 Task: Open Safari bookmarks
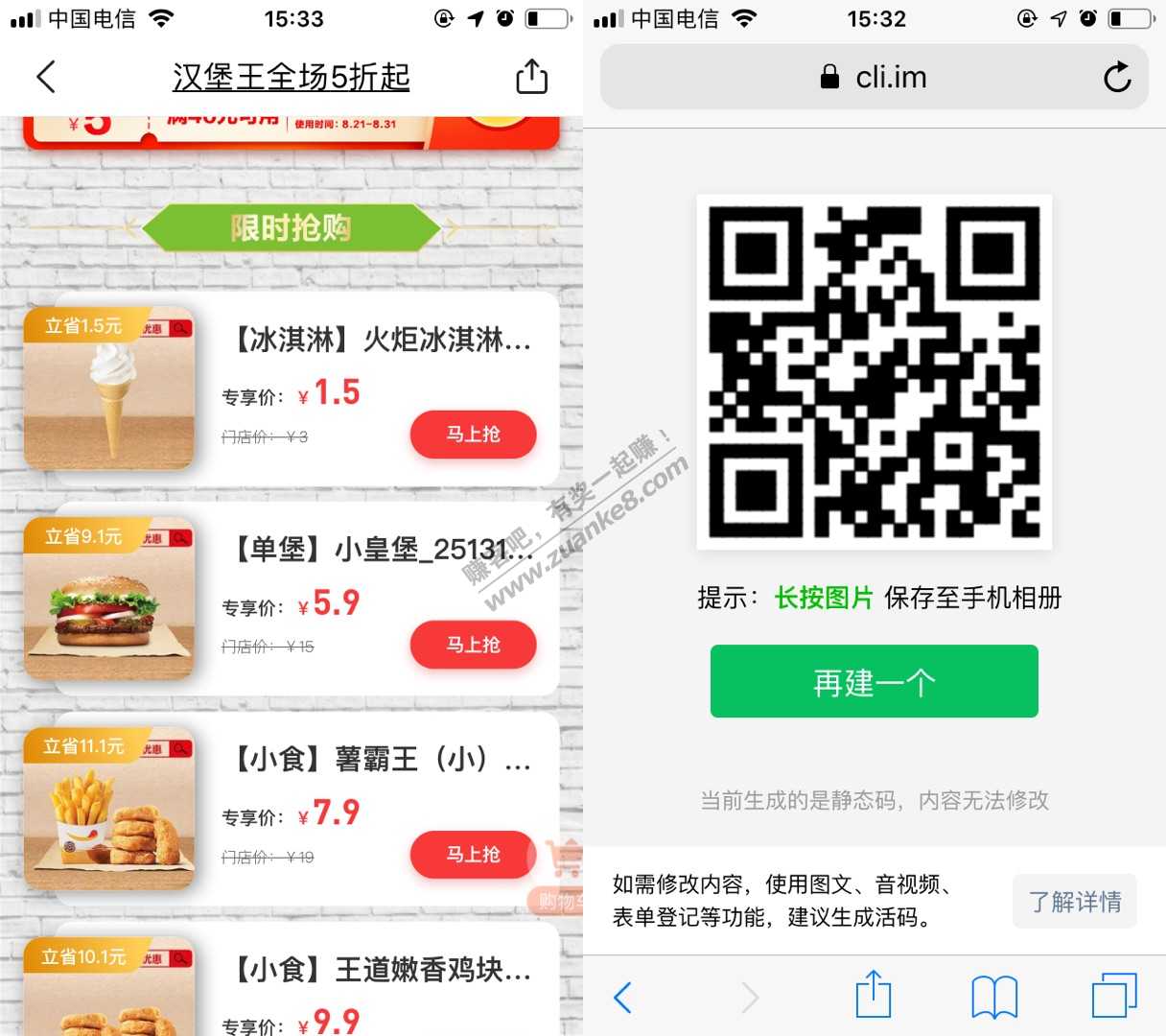tap(994, 998)
